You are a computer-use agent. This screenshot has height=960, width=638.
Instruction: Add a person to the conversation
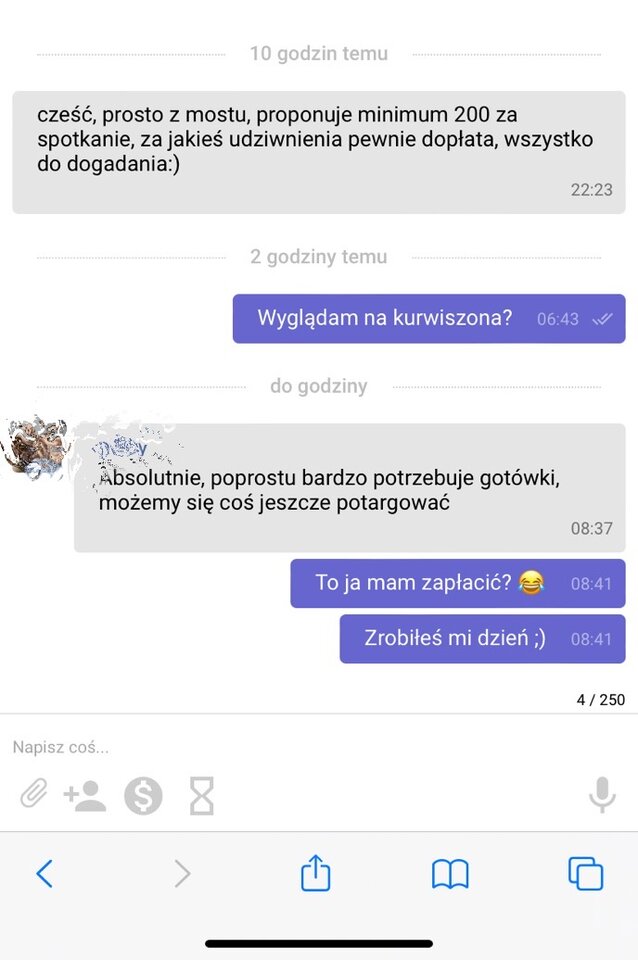[85, 796]
